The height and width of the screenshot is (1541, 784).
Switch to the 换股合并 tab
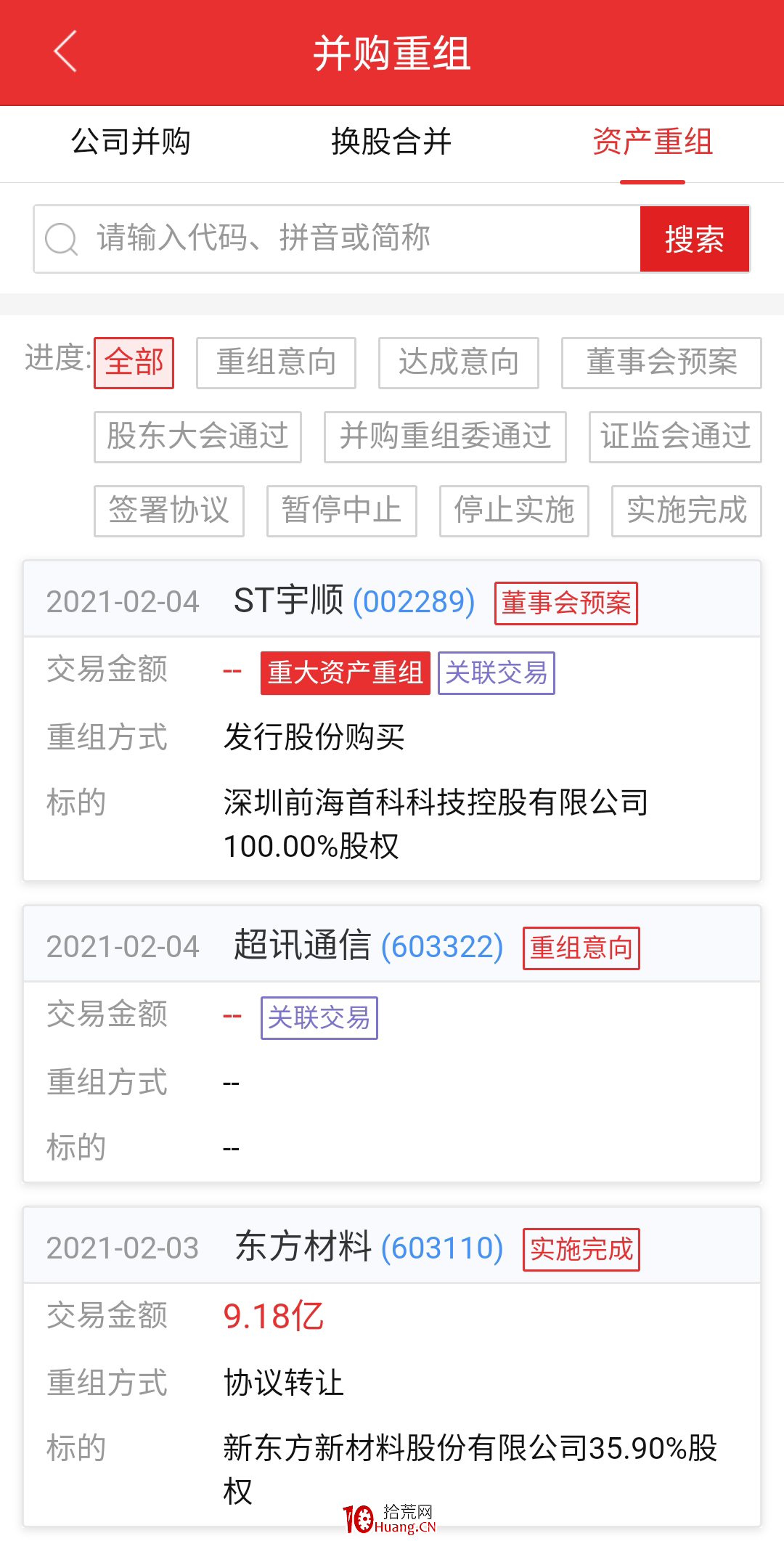[x=391, y=142]
